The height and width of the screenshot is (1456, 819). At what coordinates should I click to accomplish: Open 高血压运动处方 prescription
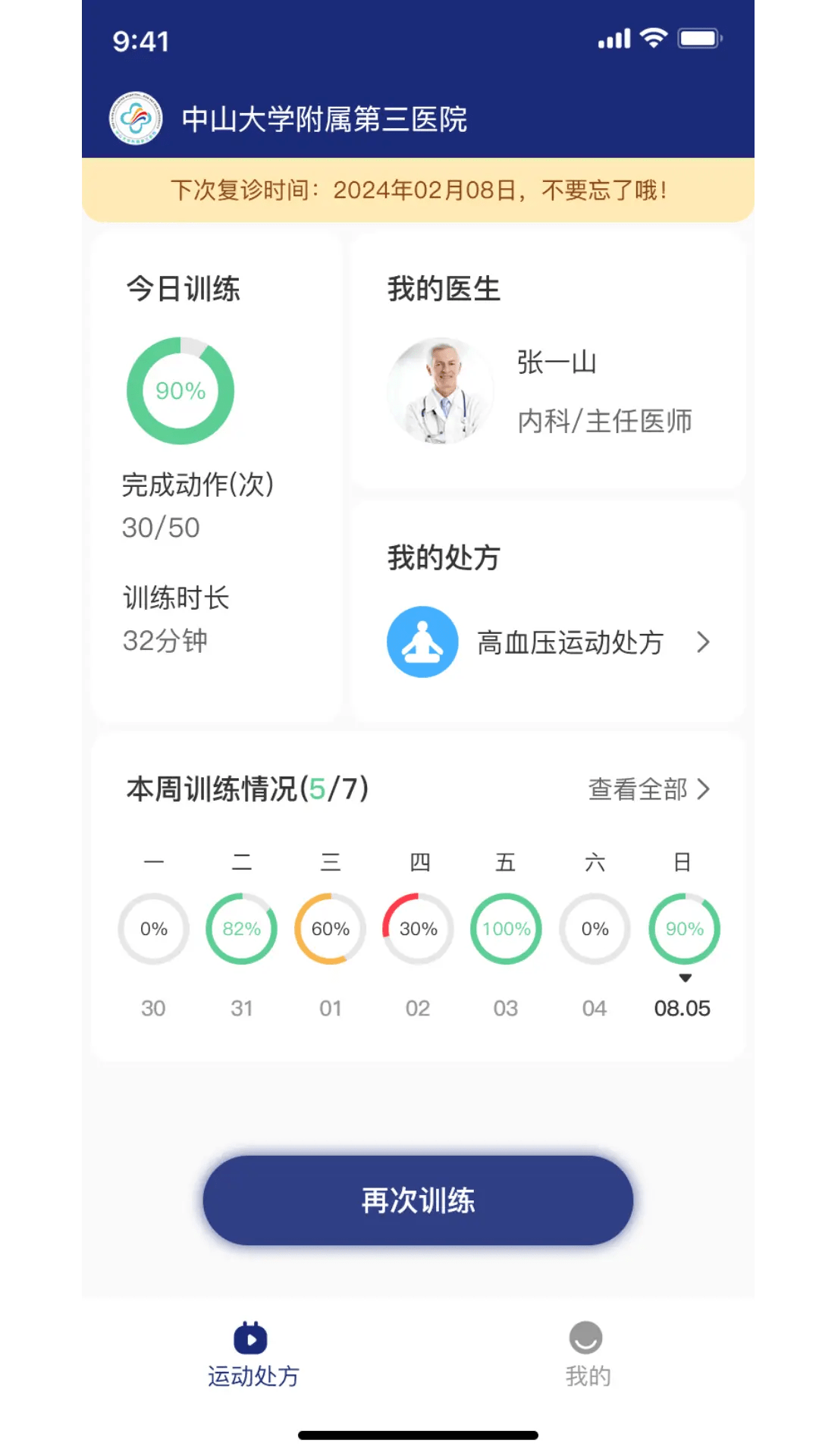click(x=548, y=642)
